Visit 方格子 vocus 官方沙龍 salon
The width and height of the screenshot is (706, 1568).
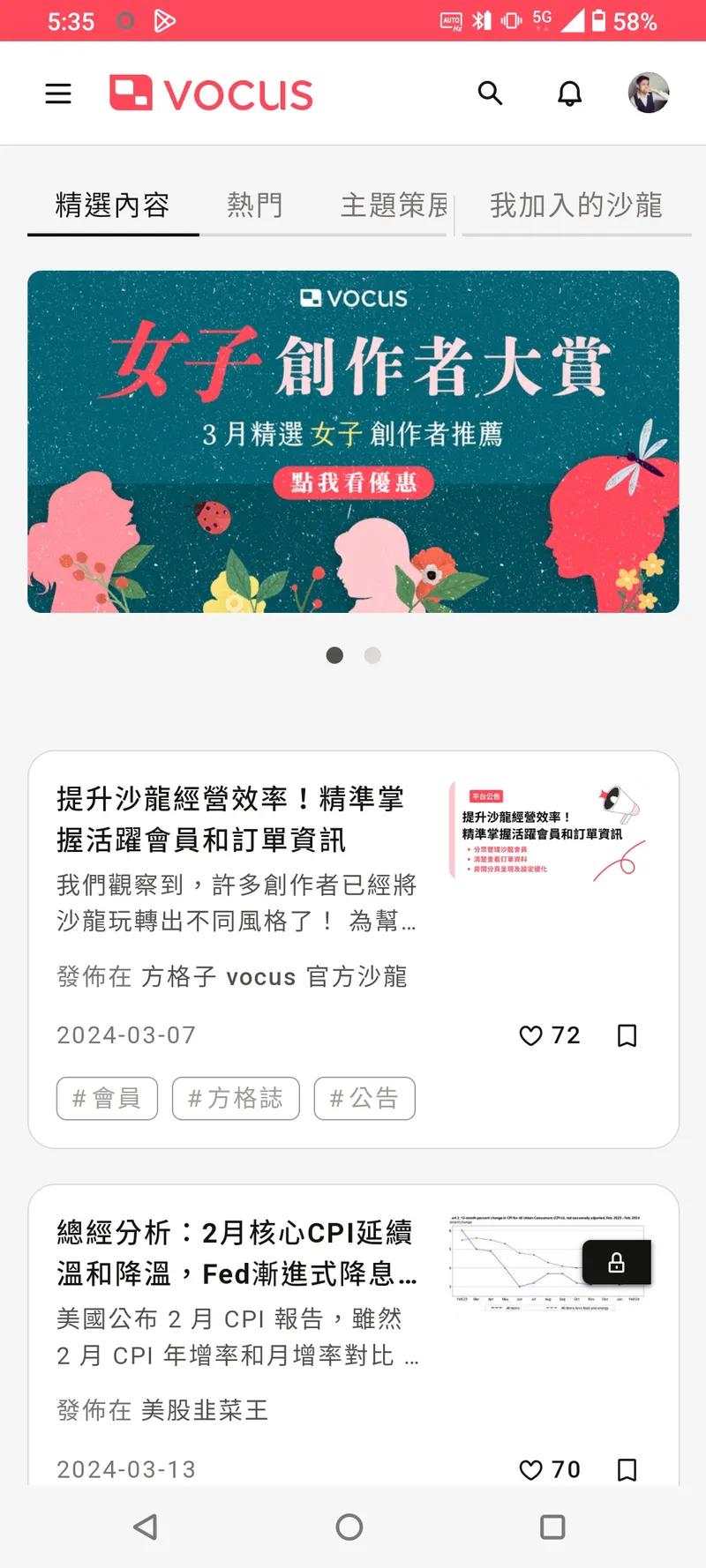click(274, 977)
